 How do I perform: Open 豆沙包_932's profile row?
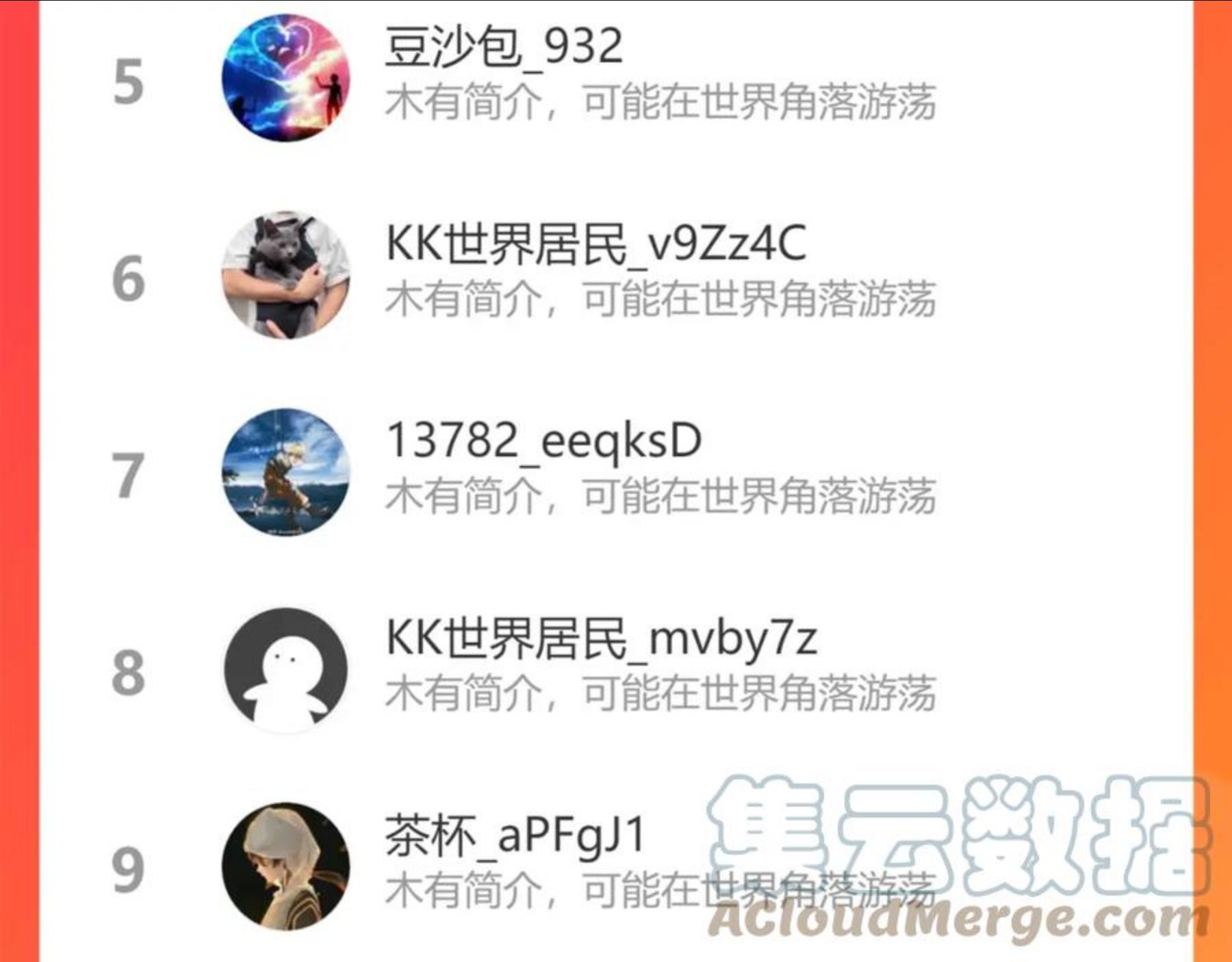point(616,77)
